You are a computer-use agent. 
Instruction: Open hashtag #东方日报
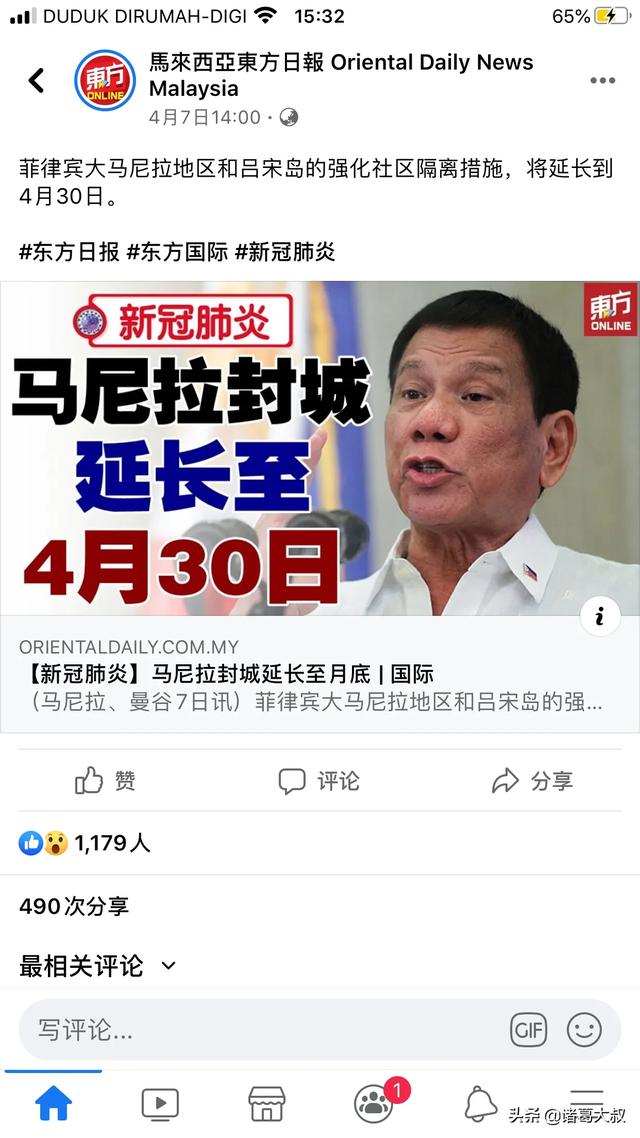(69, 252)
